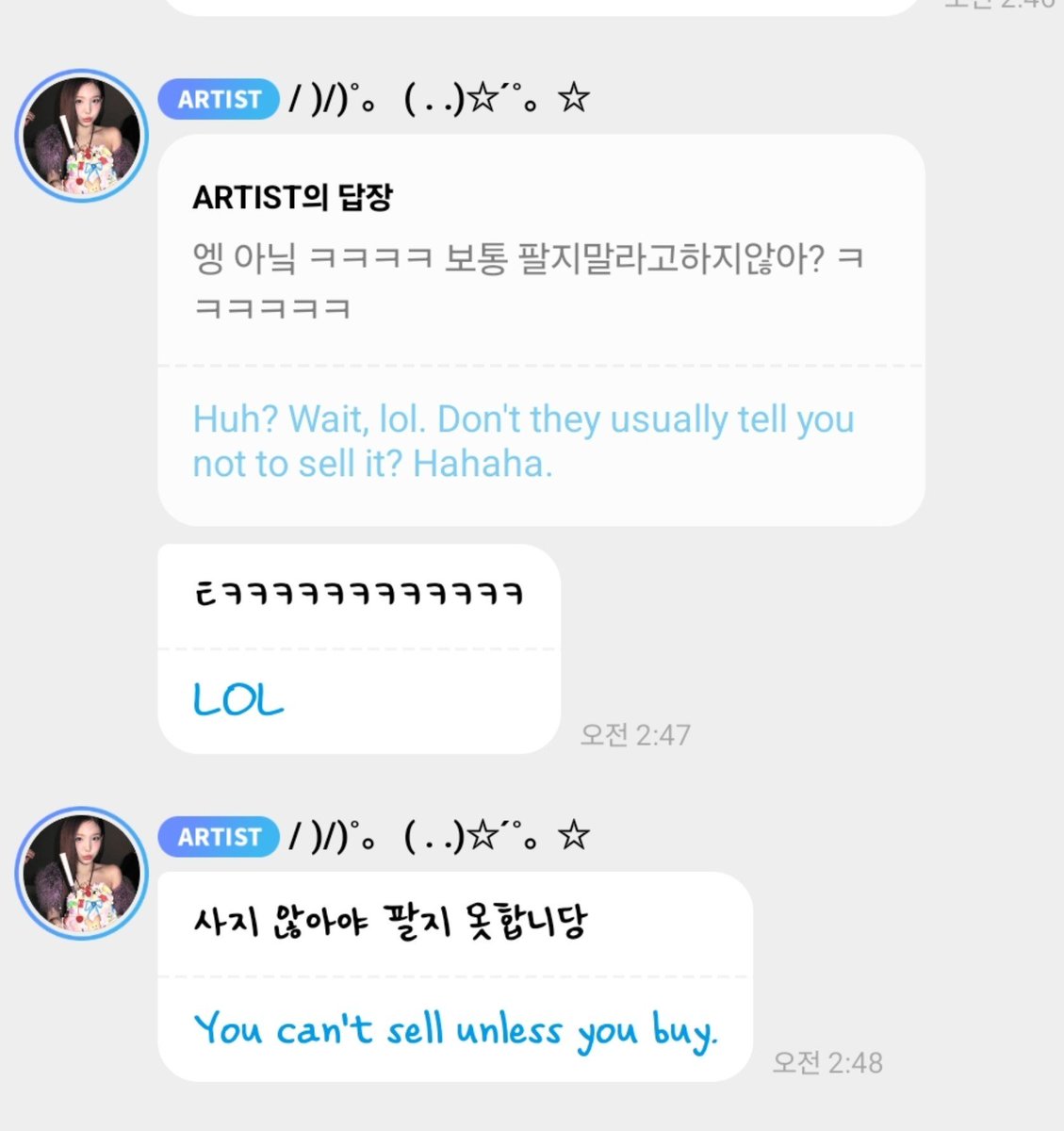
Task: Open artist profile photo above the reply message
Action: 82,136
